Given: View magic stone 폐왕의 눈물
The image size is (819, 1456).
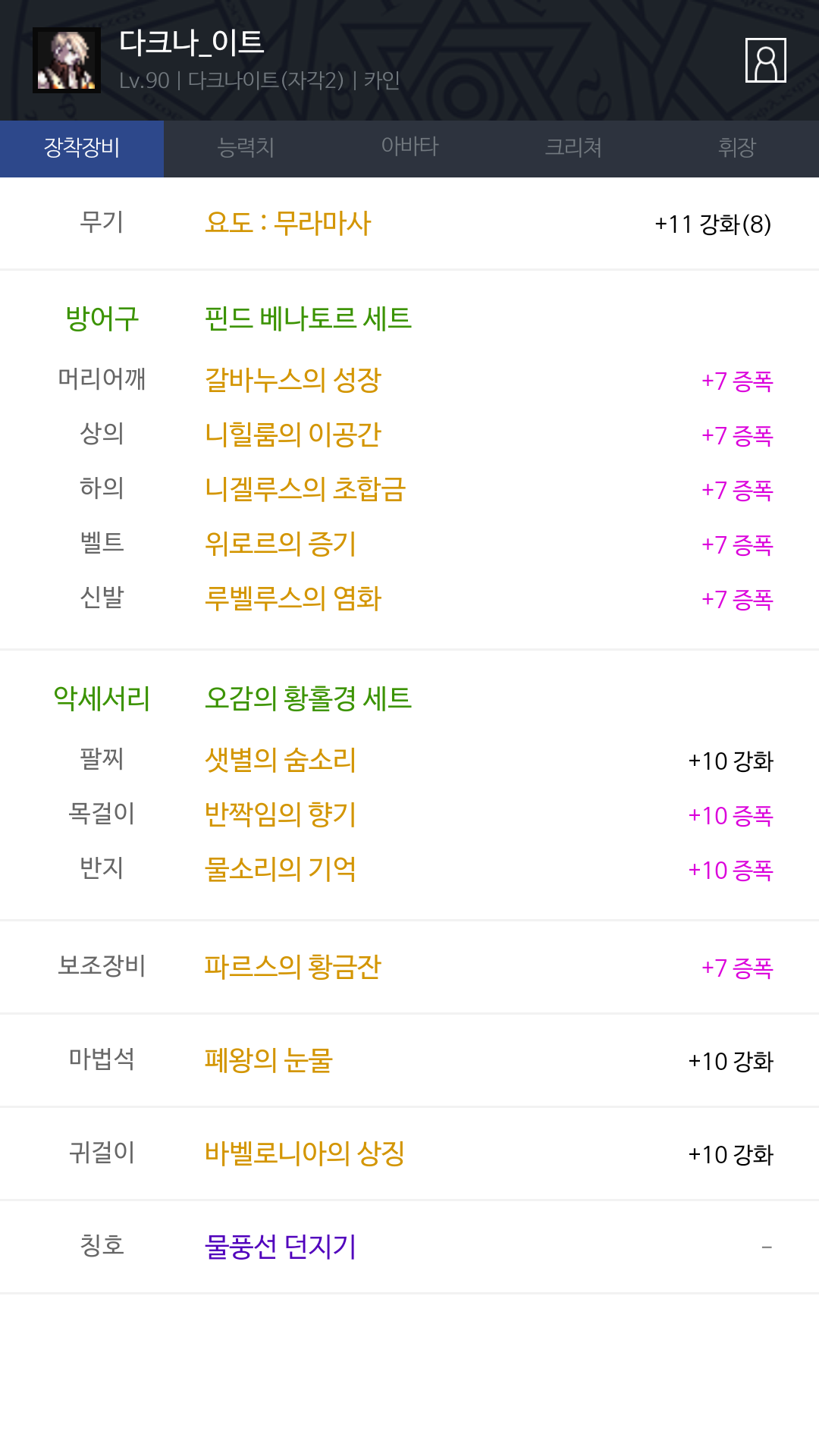Looking at the screenshot, I should 268,1060.
